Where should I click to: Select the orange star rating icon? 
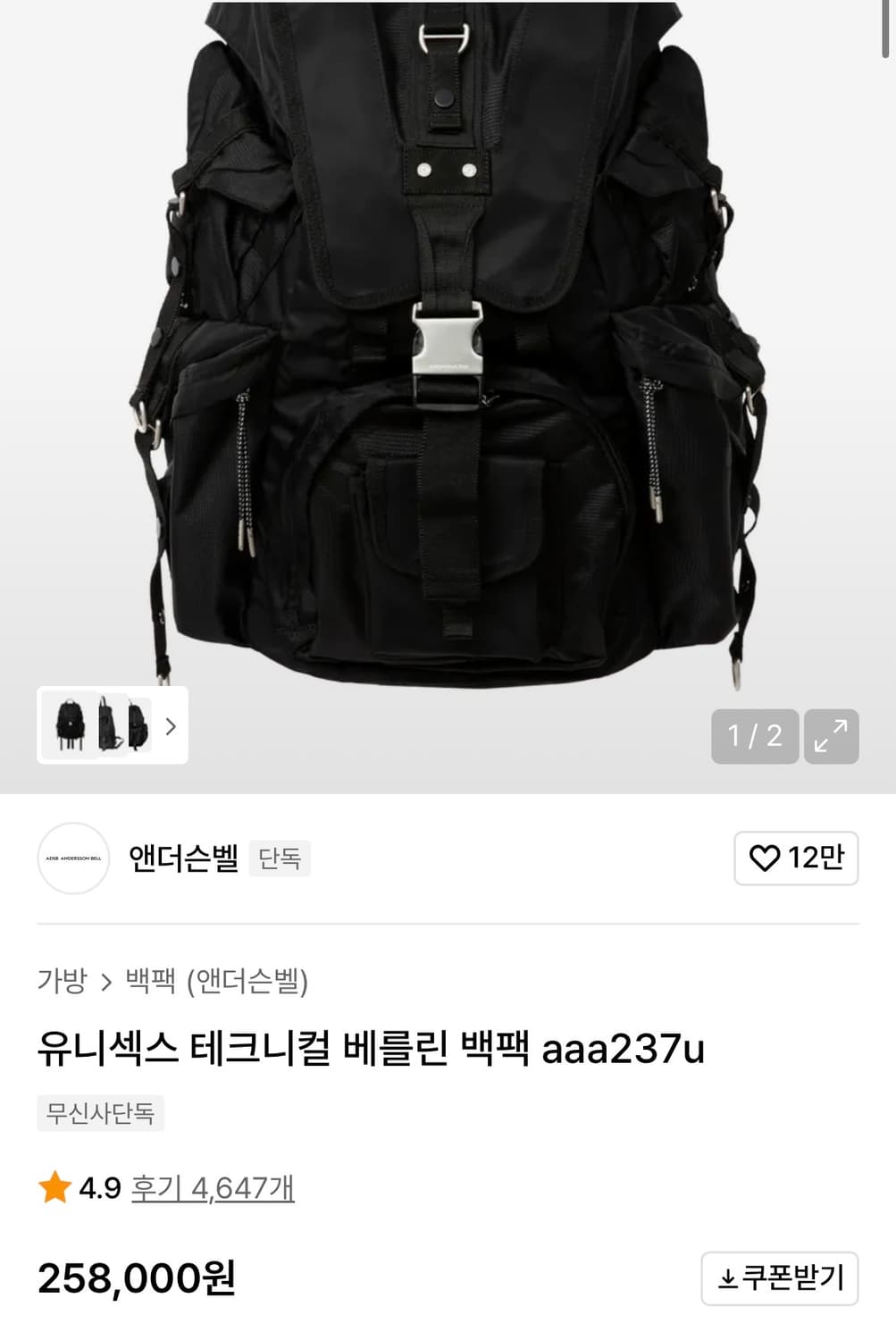tap(55, 1187)
